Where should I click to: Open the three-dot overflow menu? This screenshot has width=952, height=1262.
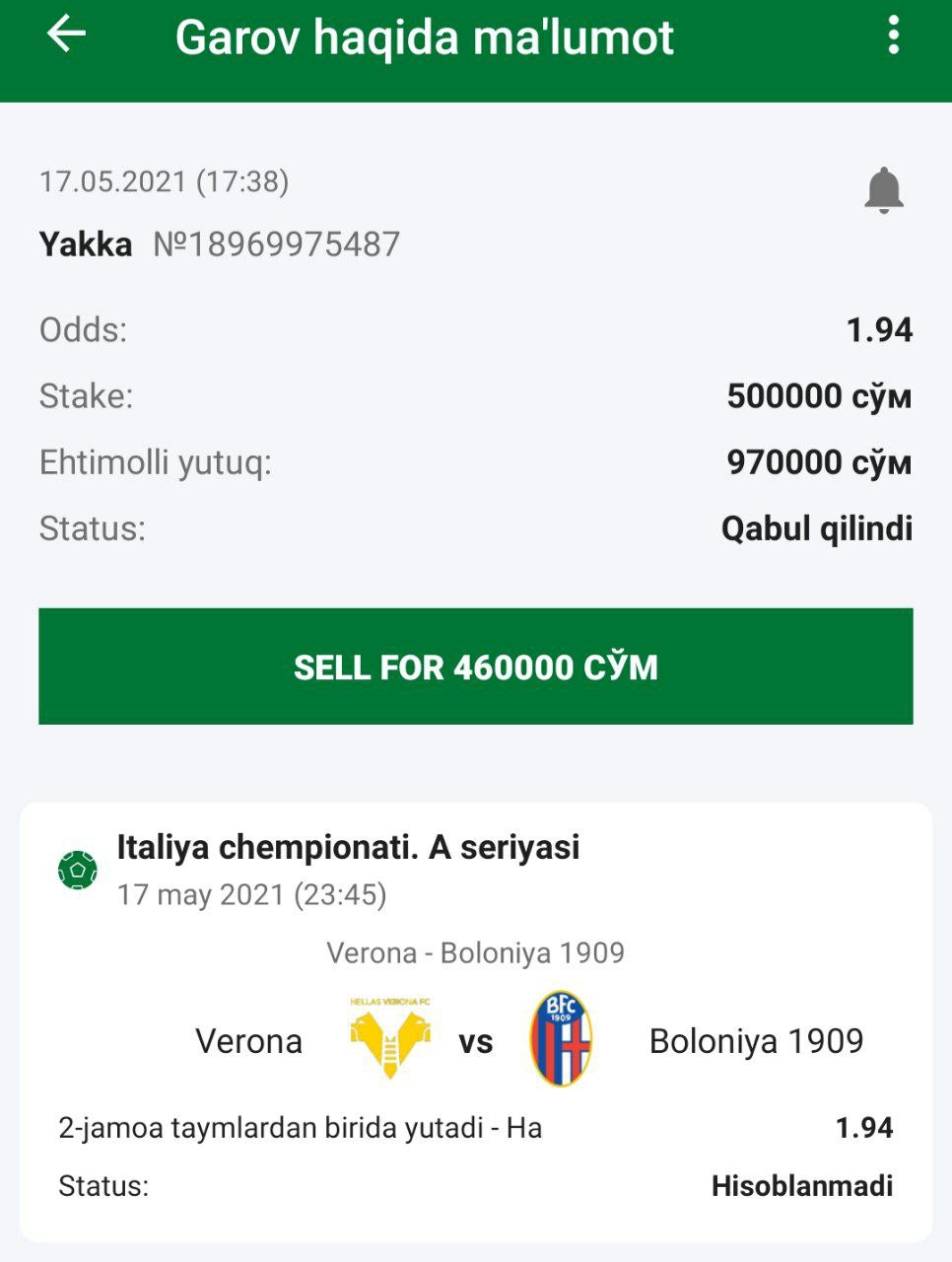click(893, 35)
